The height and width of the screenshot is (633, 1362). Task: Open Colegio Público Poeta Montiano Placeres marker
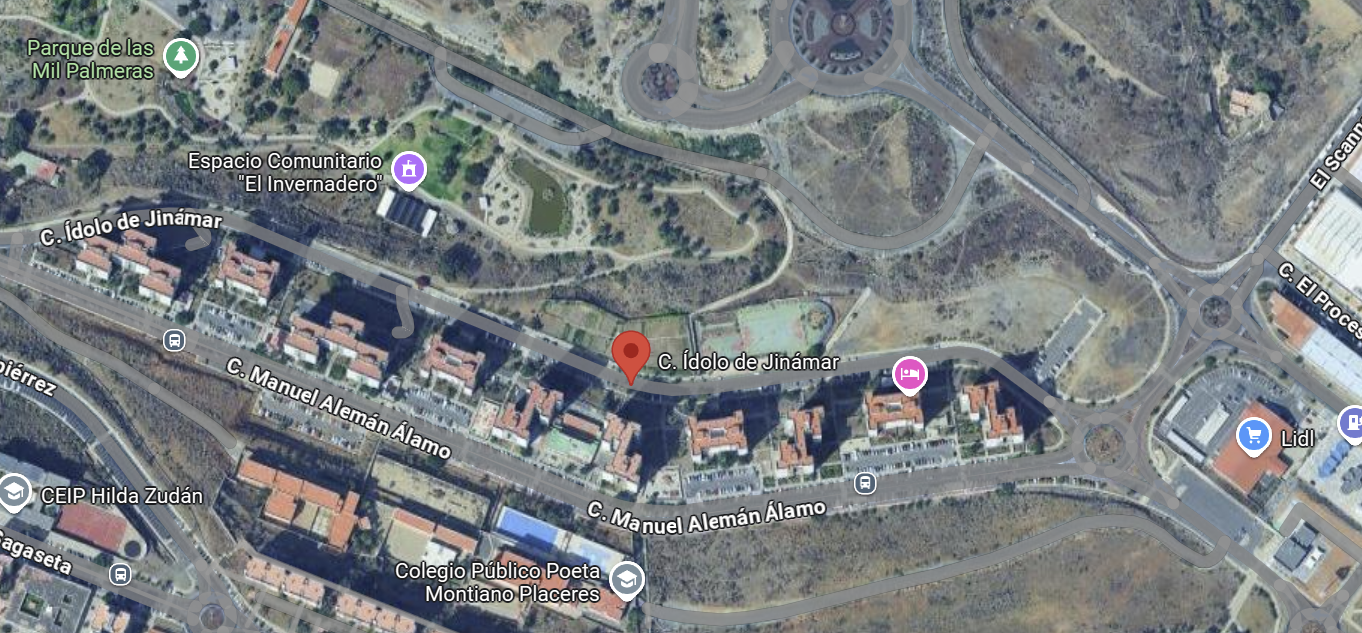[x=627, y=579]
